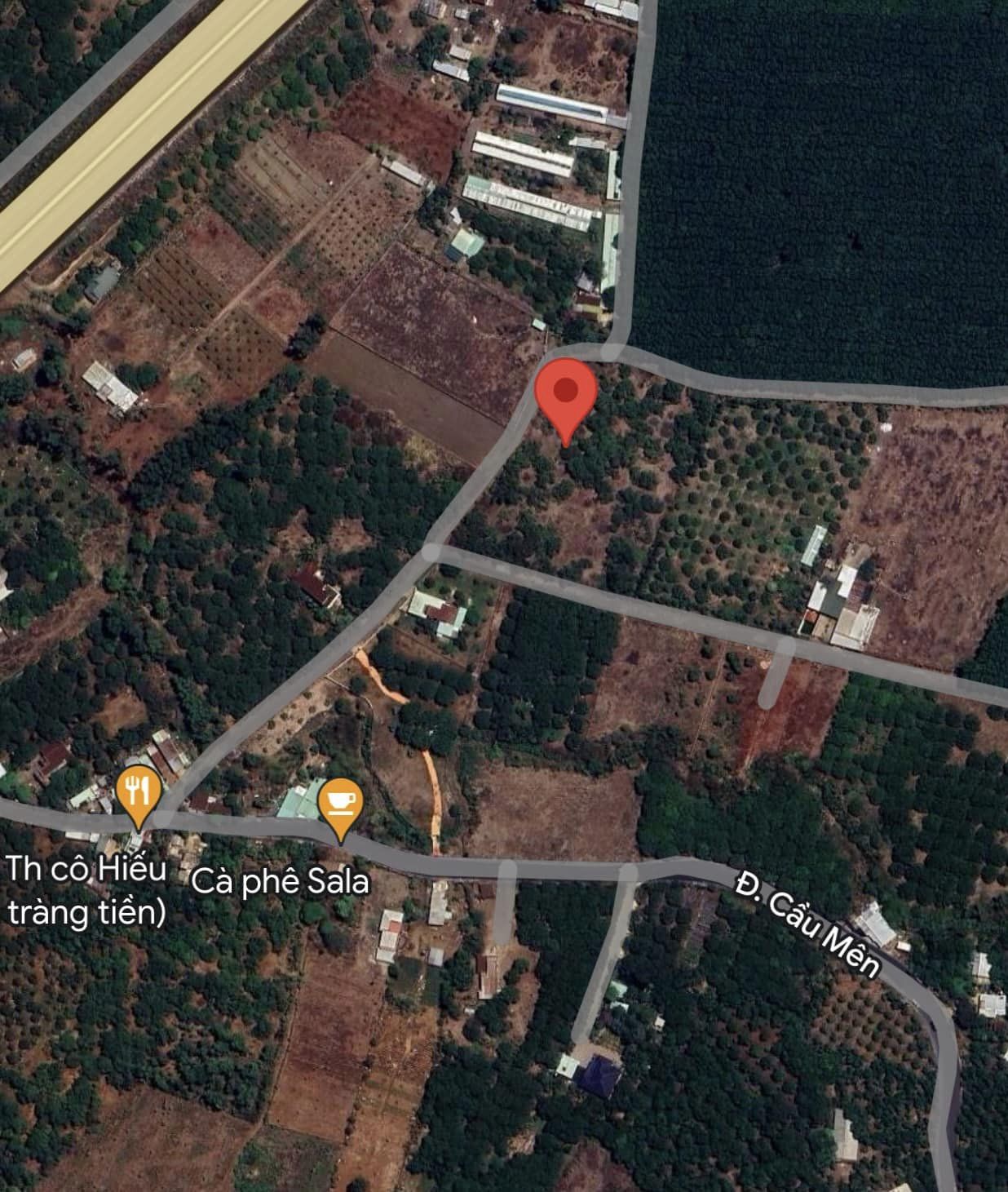Tap the red dropped pin
This screenshot has width=1008, height=1192.
click(x=566, y=393)
